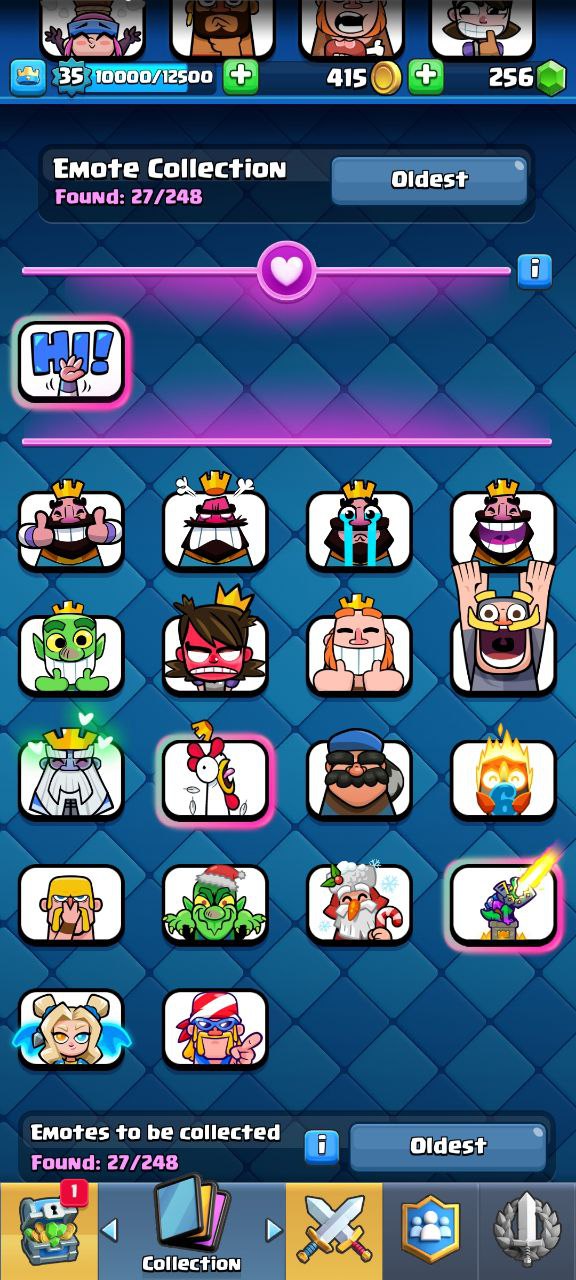The height and width of the screenshot is (1280, 576).
Task: Open the gem shop via the 256 gems icon
Action: pos(551,78)
